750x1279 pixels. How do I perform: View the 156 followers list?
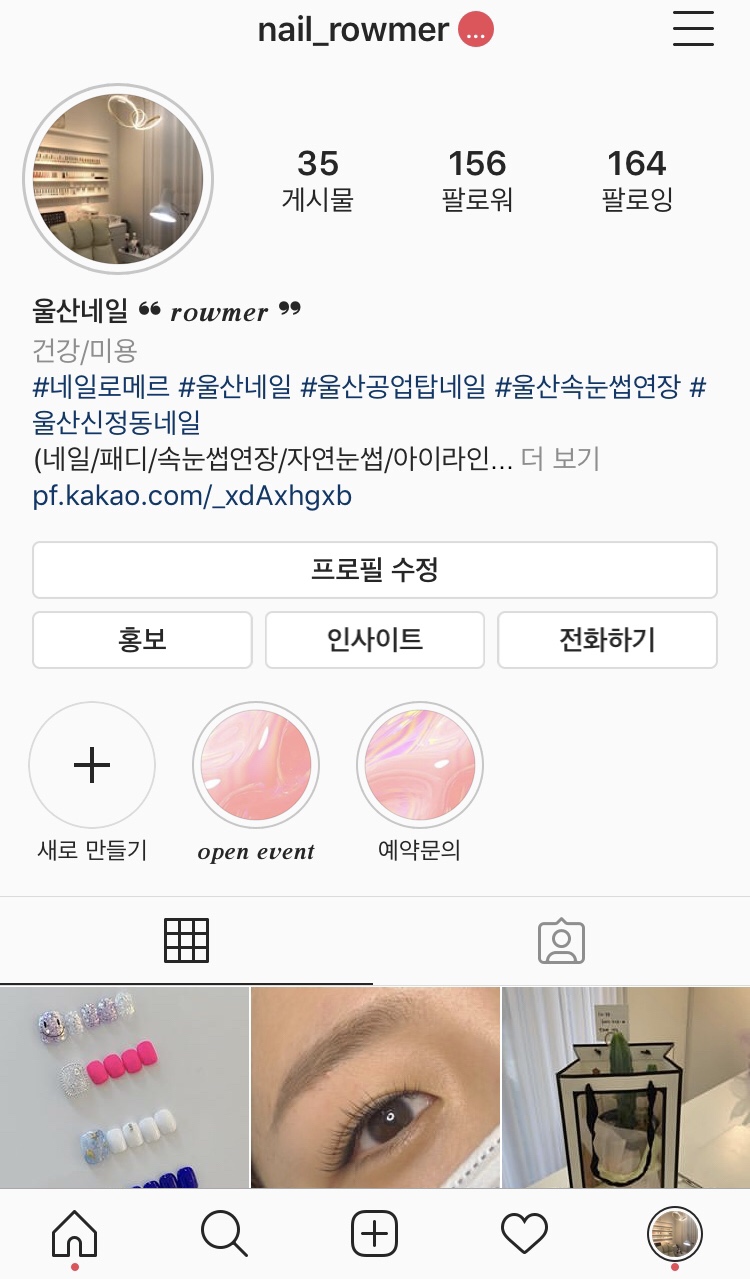point(477,179)
